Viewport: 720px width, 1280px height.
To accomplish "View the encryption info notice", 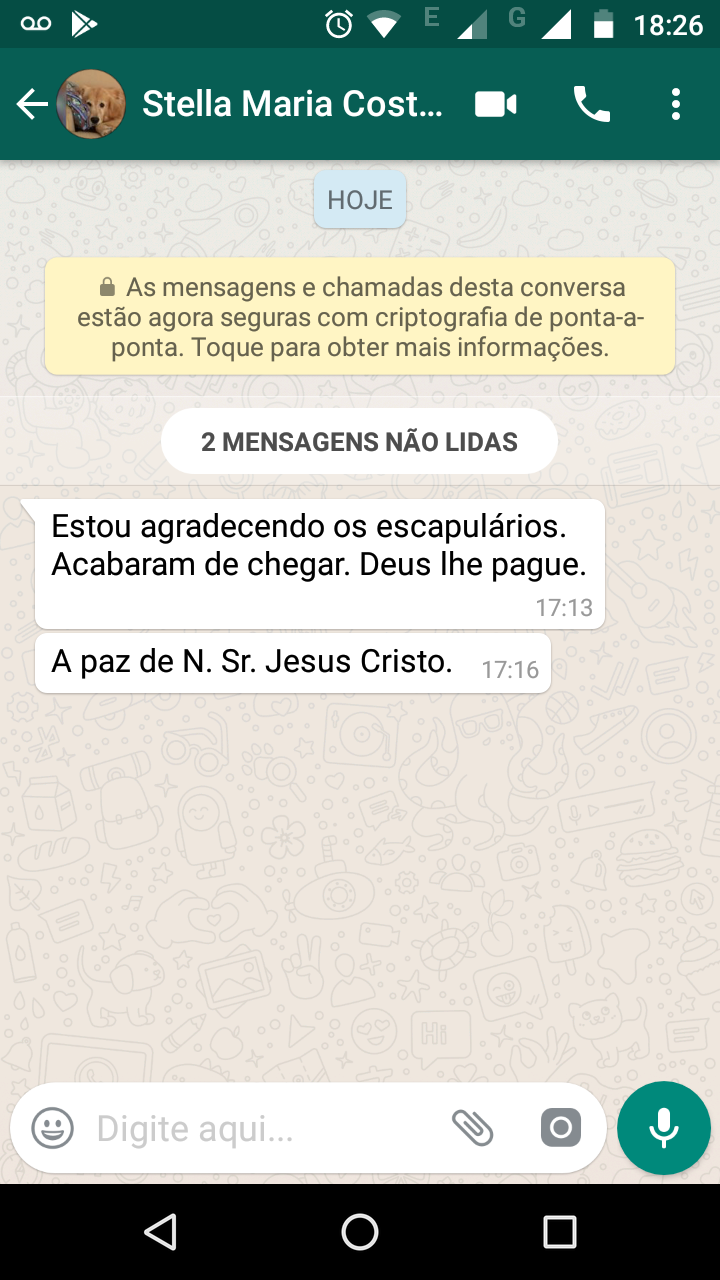I will pyautogui.click(x=360, y=317).
